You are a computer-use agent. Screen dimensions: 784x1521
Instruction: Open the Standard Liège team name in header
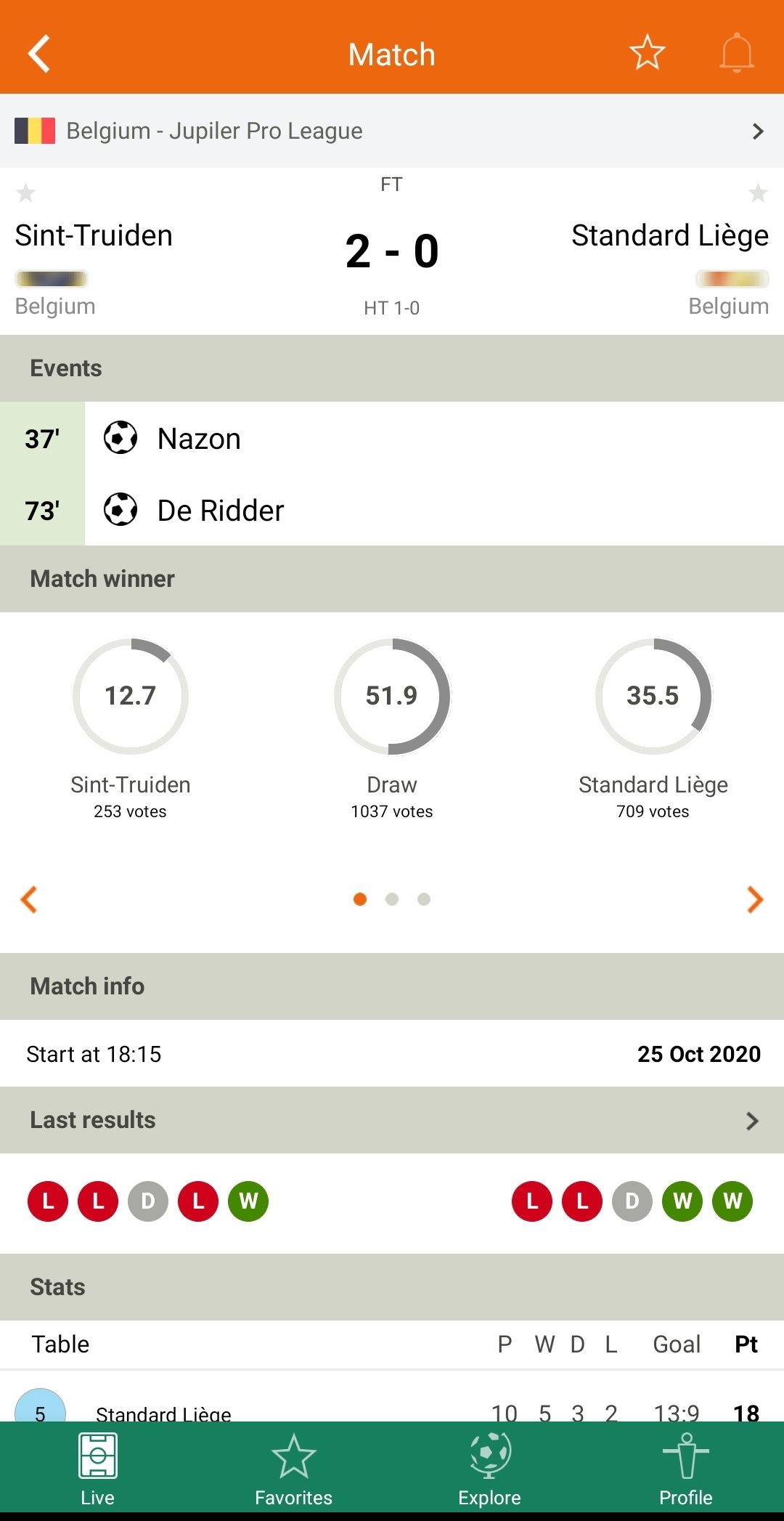tap(670, 235)
